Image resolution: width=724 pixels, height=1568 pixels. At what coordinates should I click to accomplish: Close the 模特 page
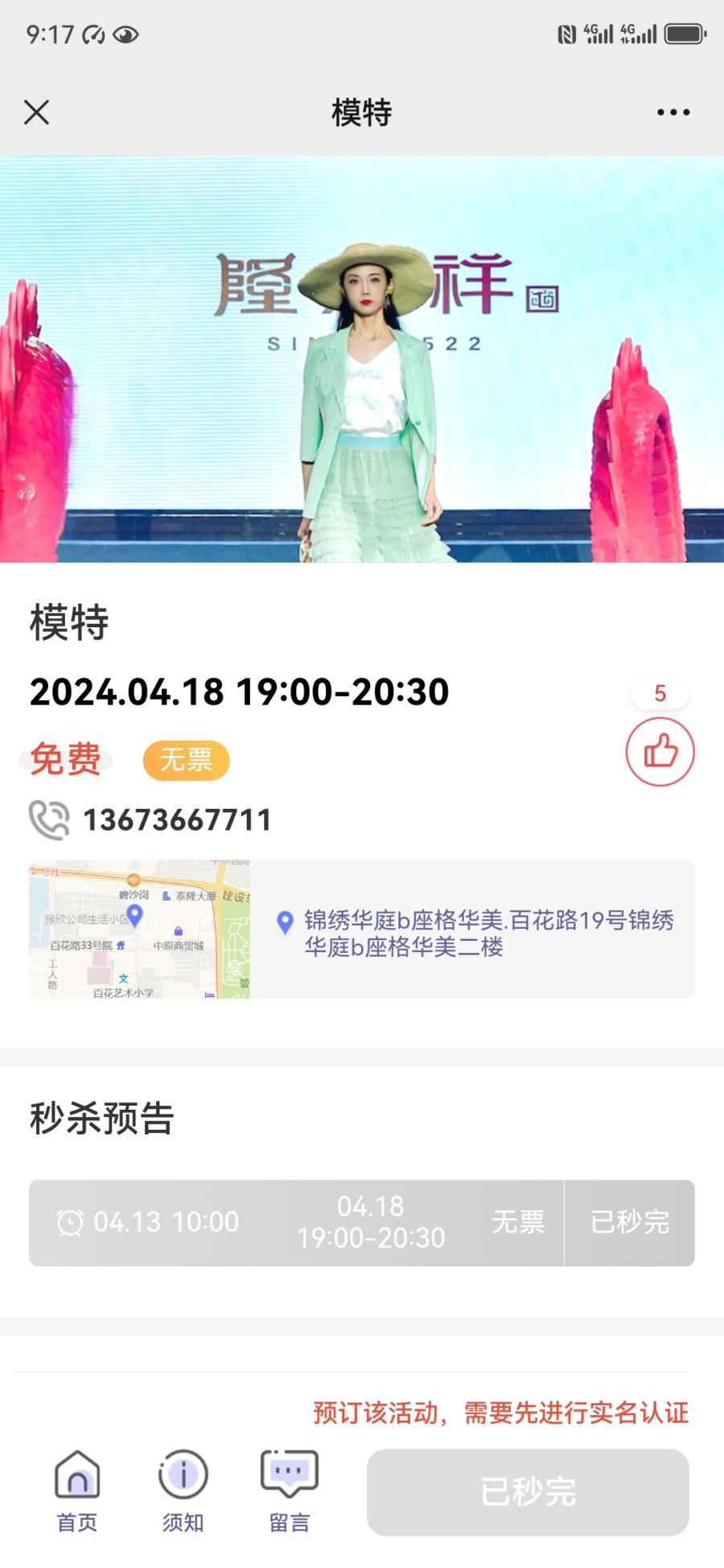pos(37,113)
